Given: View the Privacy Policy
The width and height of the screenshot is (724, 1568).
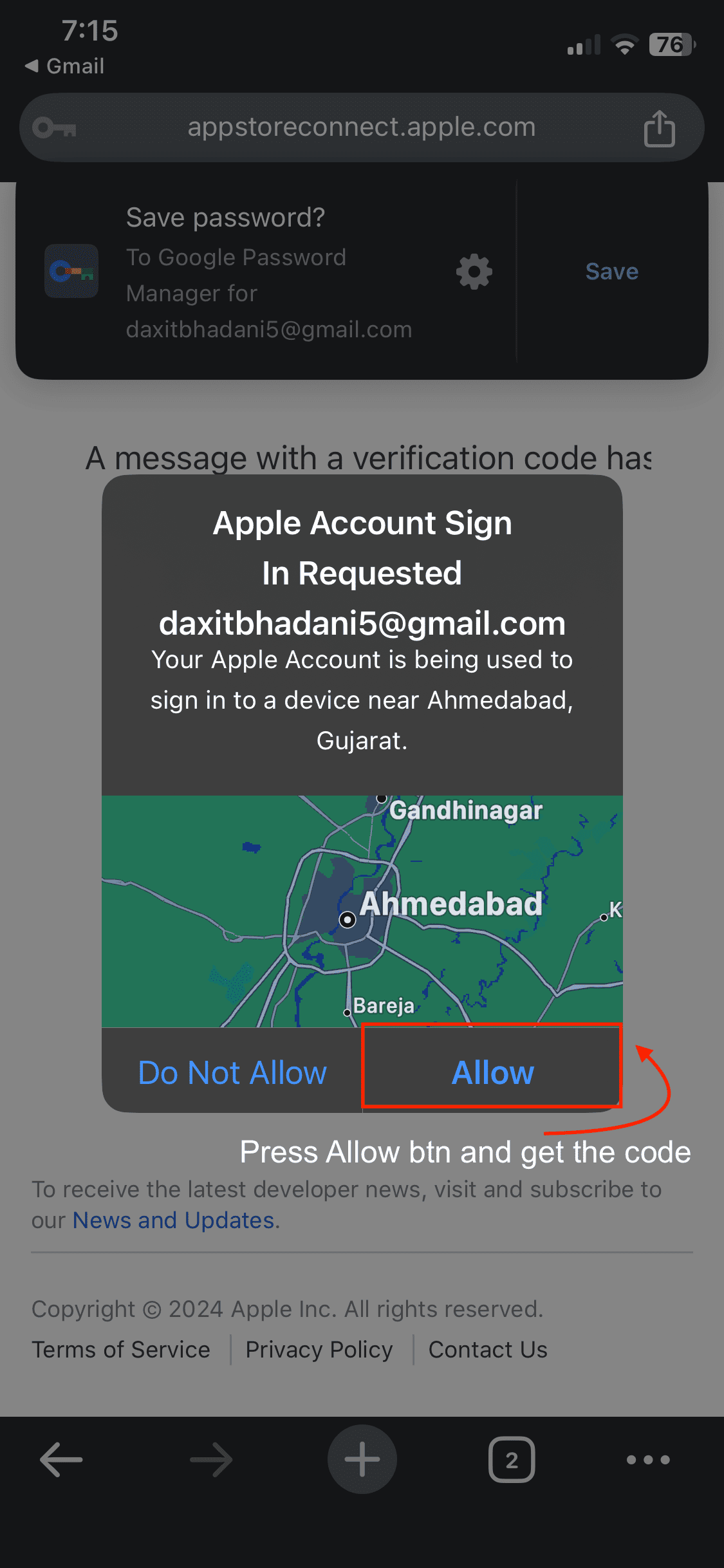Looking at the screenshot, I should pyautogui.click(x=319, y=1349).
